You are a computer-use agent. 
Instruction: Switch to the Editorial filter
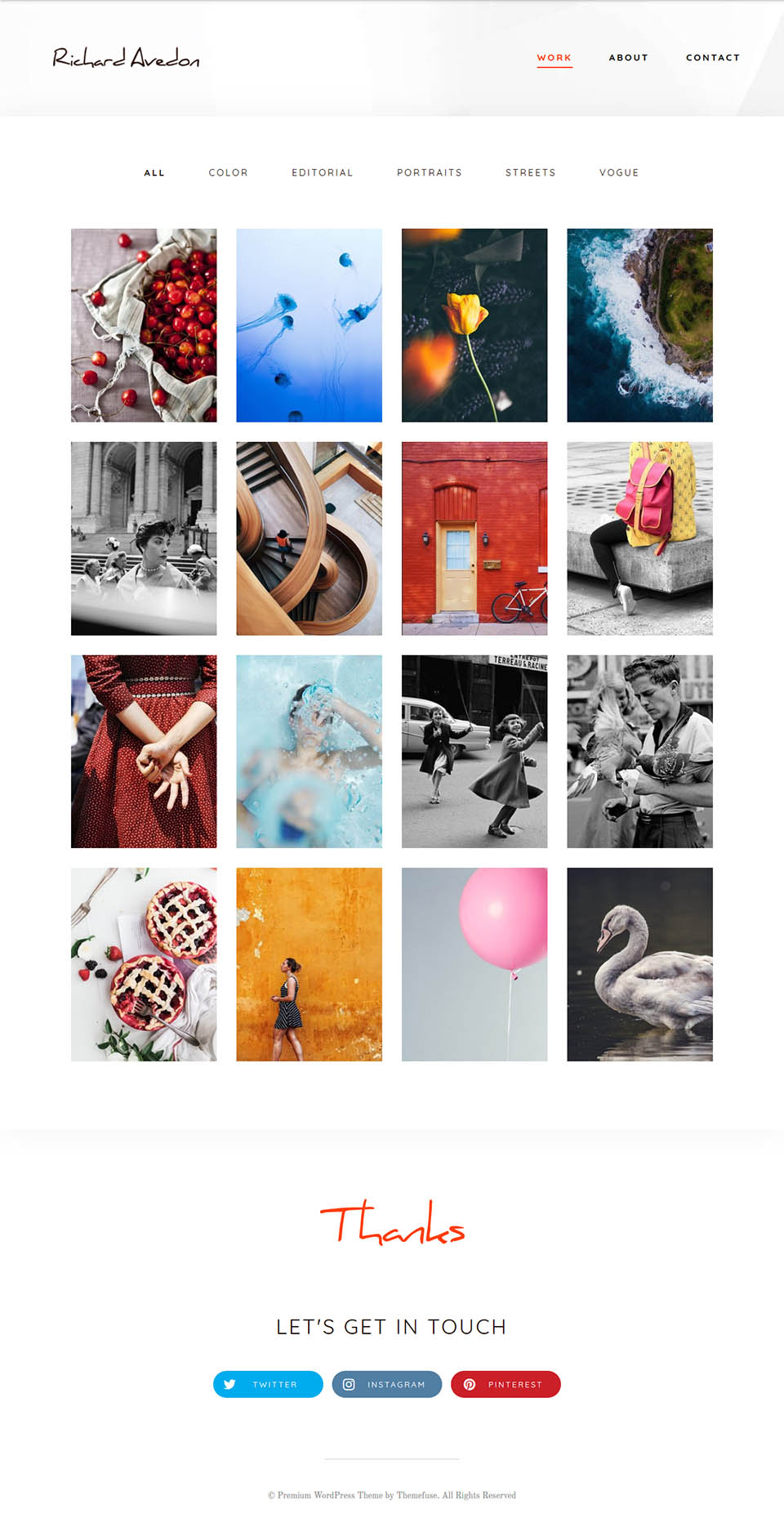click(x=322, y=173)
